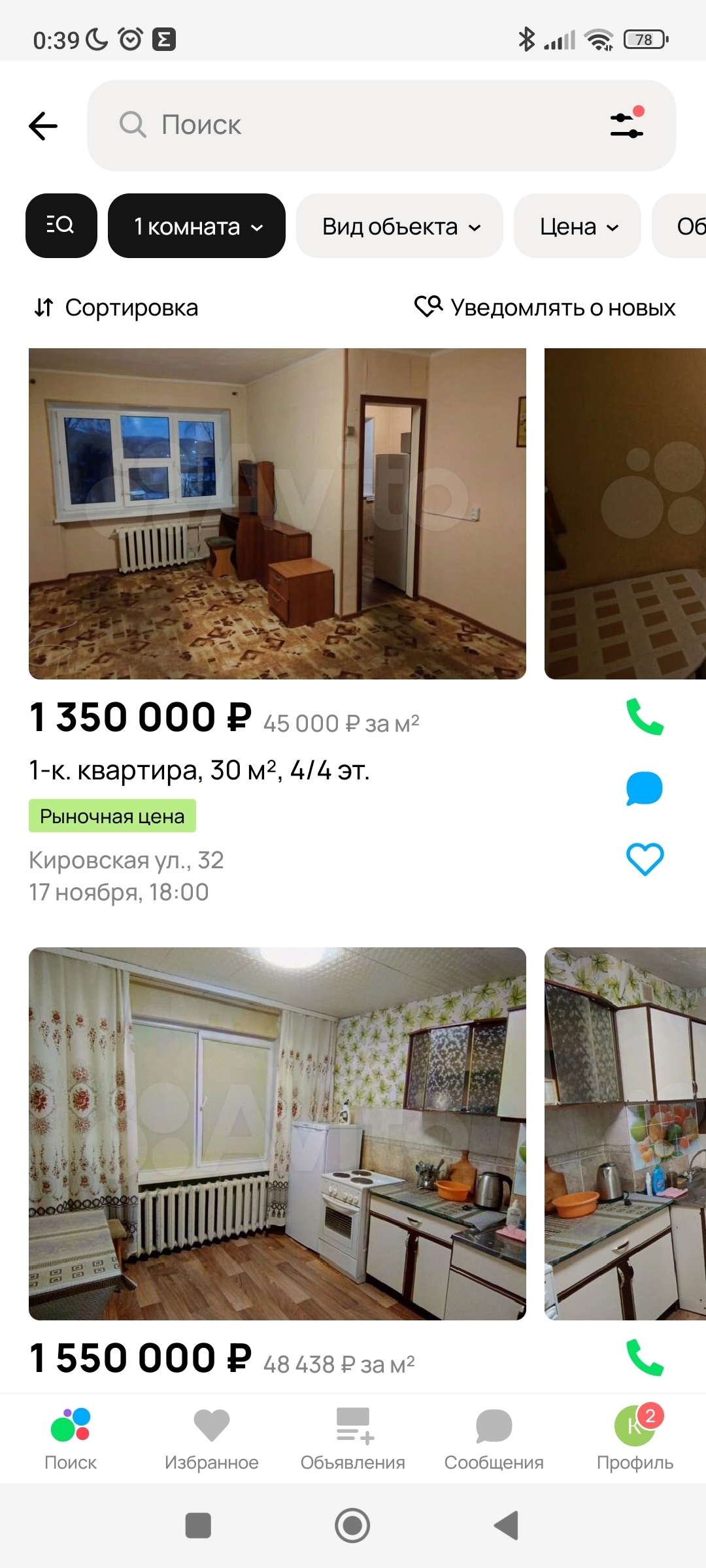Add Кировская ул., 32 apartment to favorites
The width and height of the screenshot is (706, 1568).
pos(645,858)
